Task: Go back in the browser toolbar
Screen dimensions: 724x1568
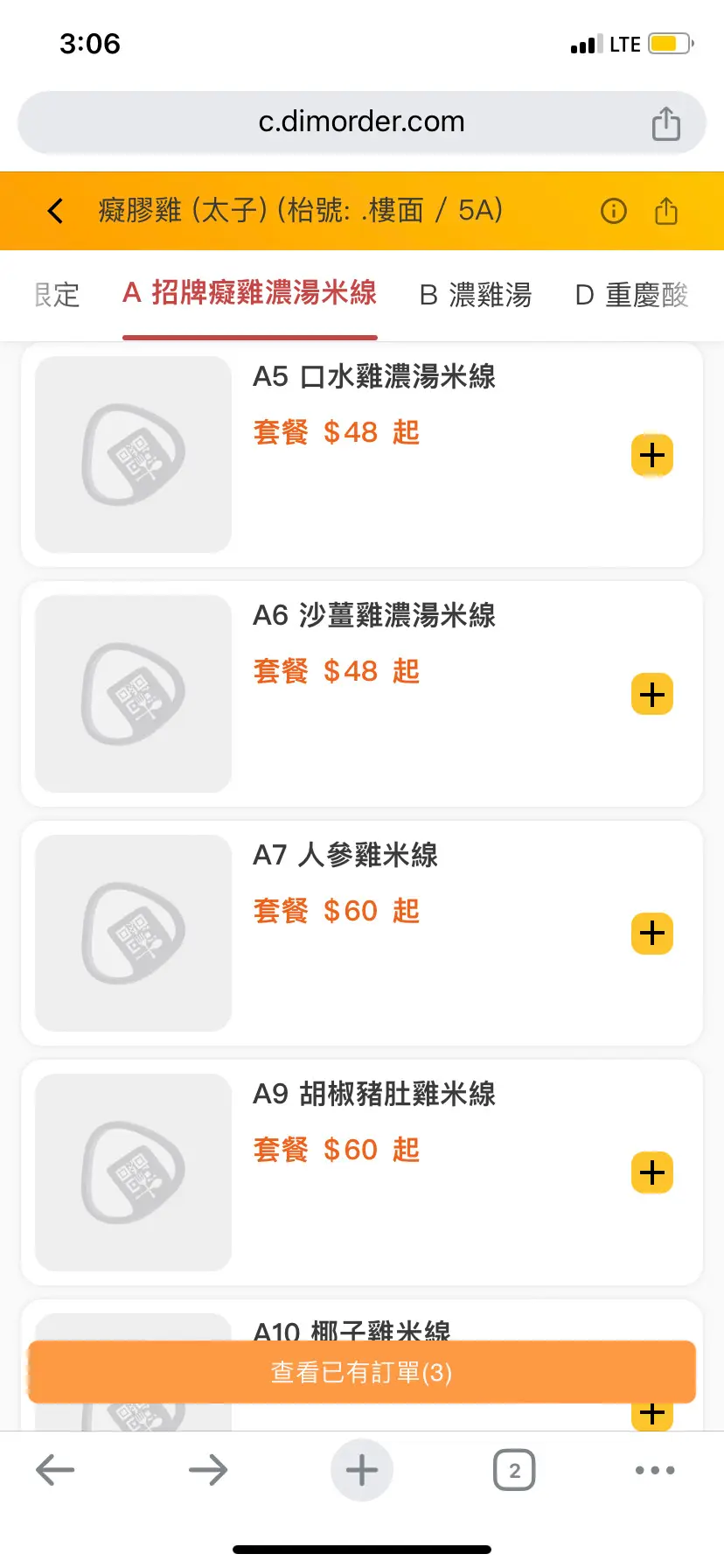Action: coord(55,1470)
